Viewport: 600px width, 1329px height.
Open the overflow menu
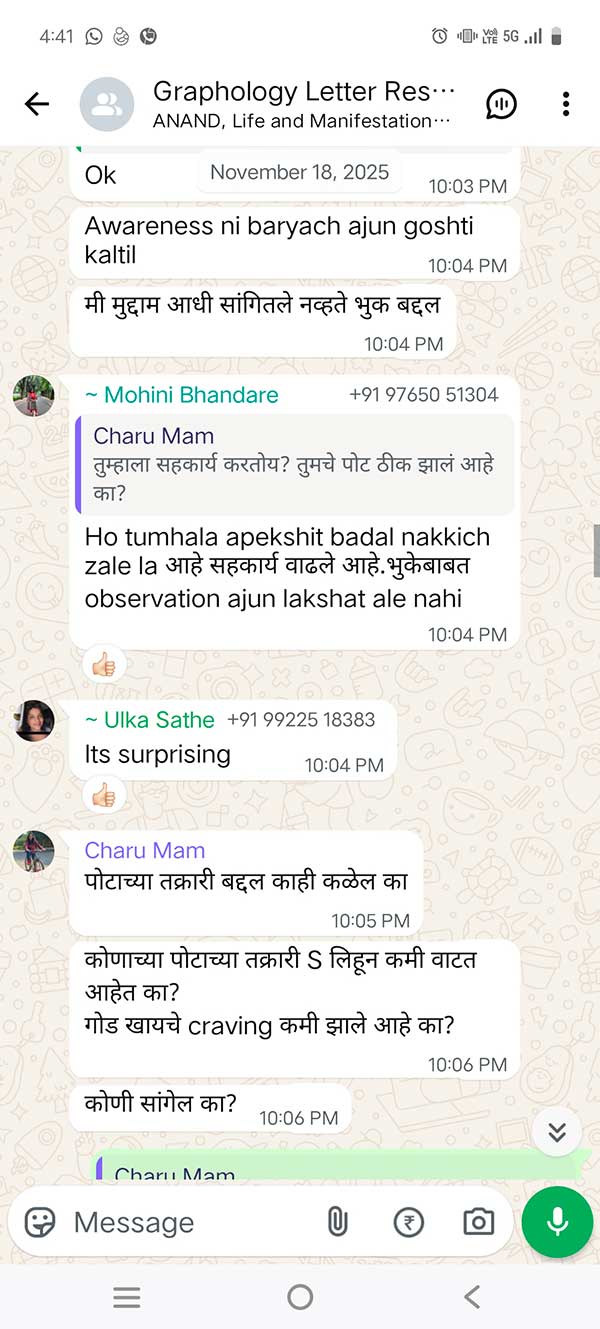point(566,104)
